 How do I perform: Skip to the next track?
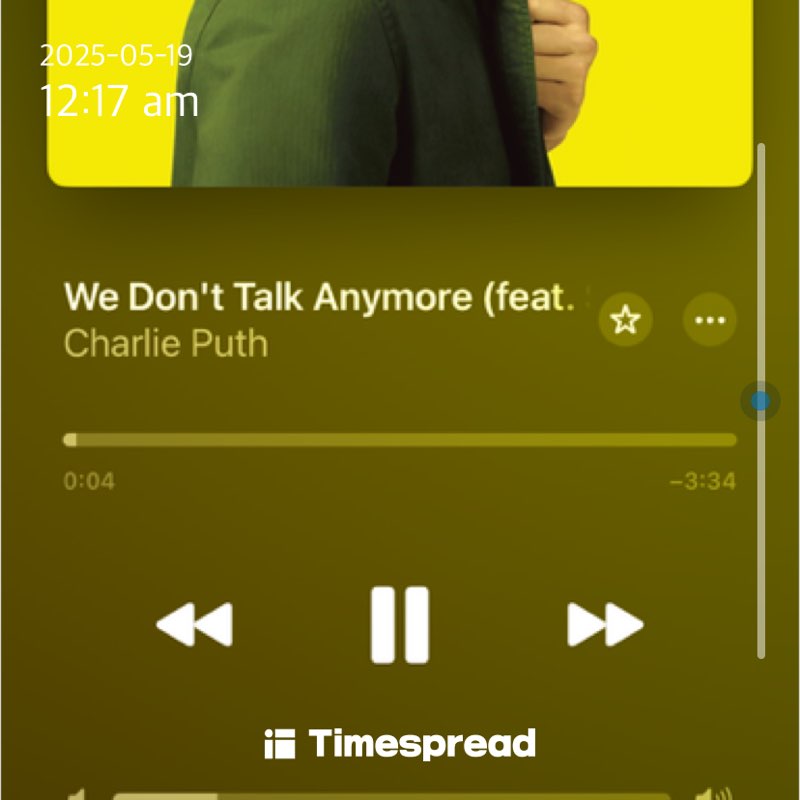pos(604,625)
